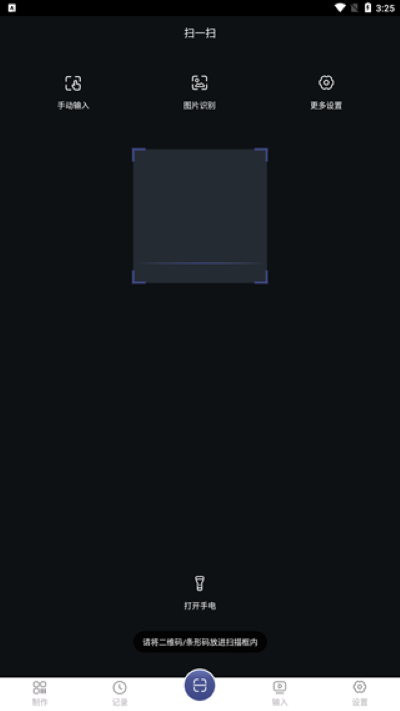Turn on the flashlight (打开手电)
Image resolution: width=400 pixels, height=711 pixels.
(200, 592)
